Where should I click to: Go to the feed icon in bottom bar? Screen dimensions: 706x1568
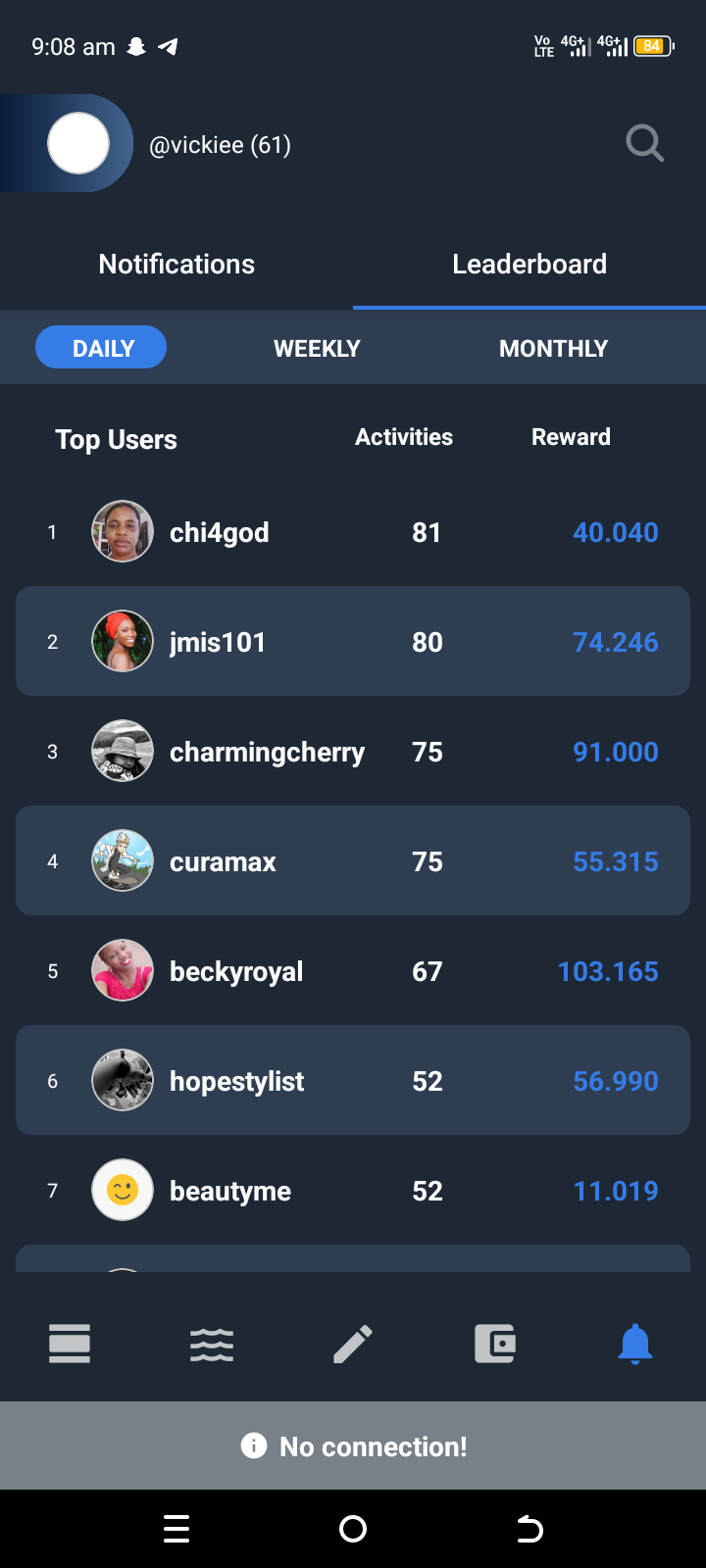tap(70, 1344)
